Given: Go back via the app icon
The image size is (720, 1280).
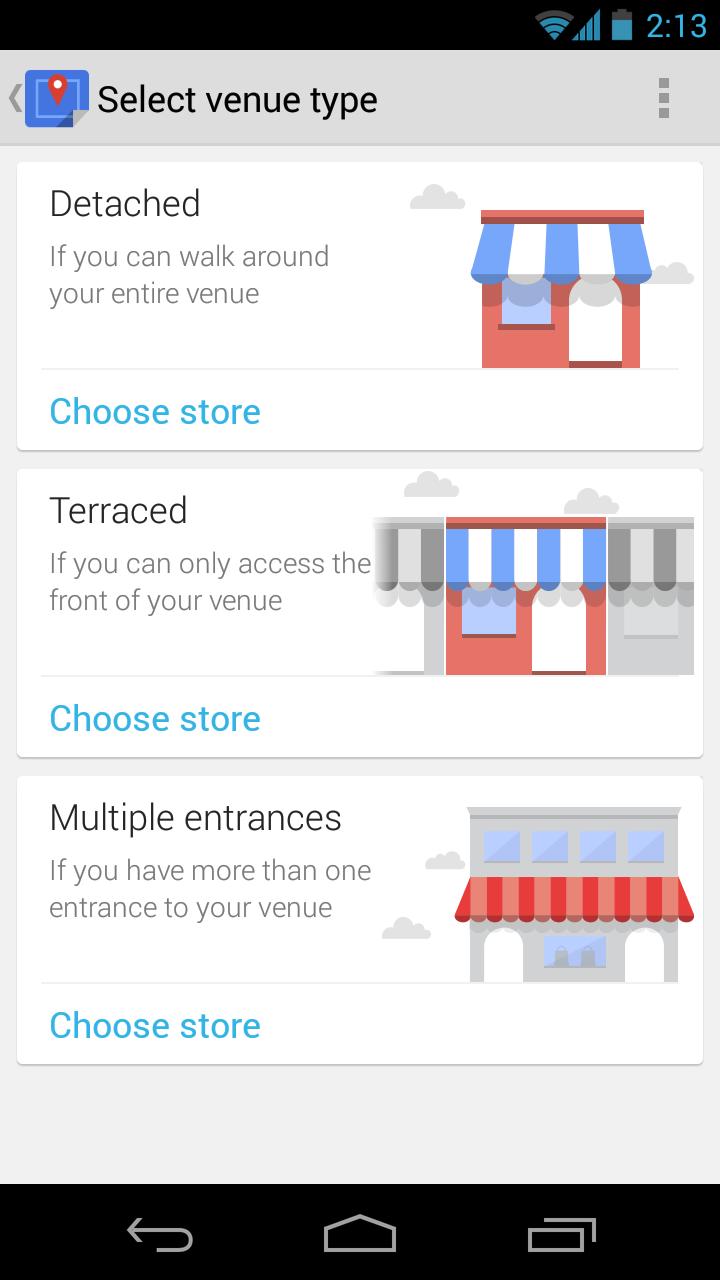Looking at the screenshot, I should click(50, 98).
